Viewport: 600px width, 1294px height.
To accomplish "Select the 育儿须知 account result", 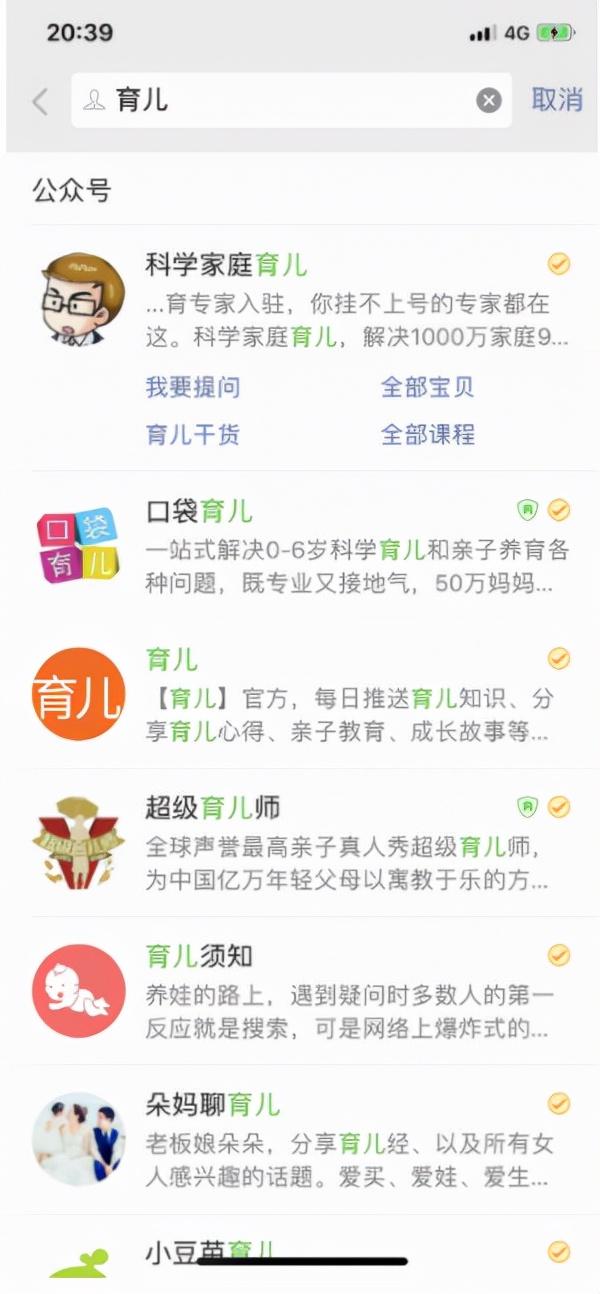I will click(199, 956).
